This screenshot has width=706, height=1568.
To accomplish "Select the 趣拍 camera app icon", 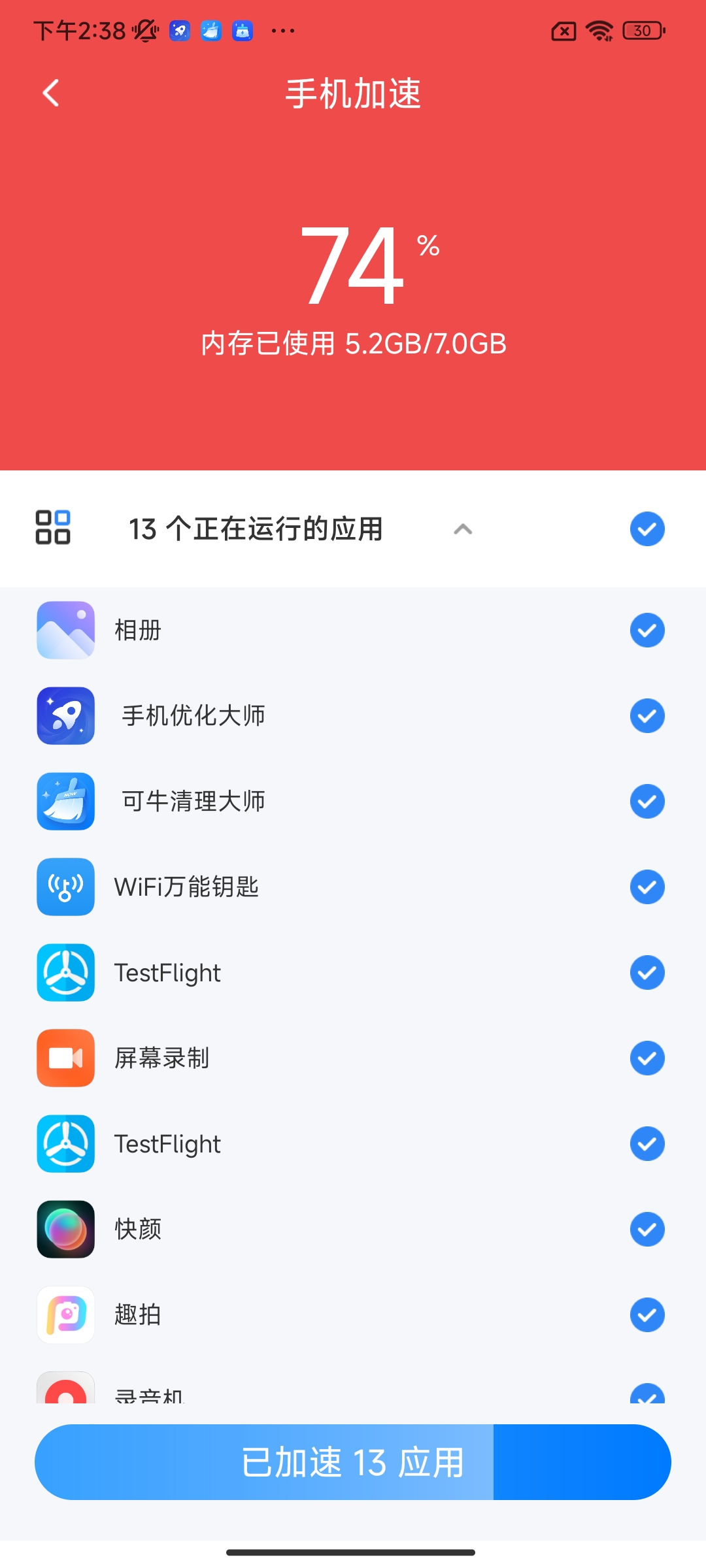I will point(65,1315).
